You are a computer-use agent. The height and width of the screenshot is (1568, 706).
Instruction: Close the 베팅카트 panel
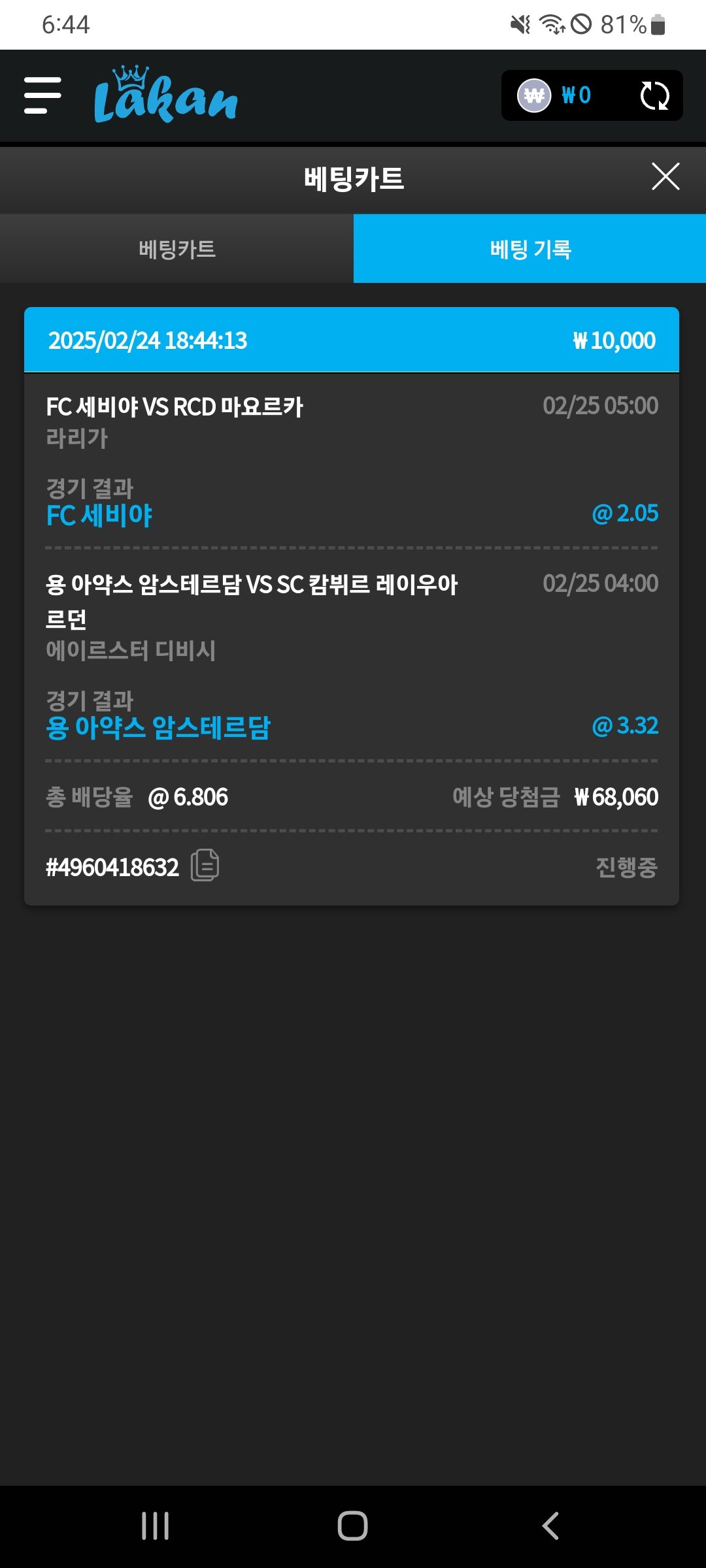(665, 177)
